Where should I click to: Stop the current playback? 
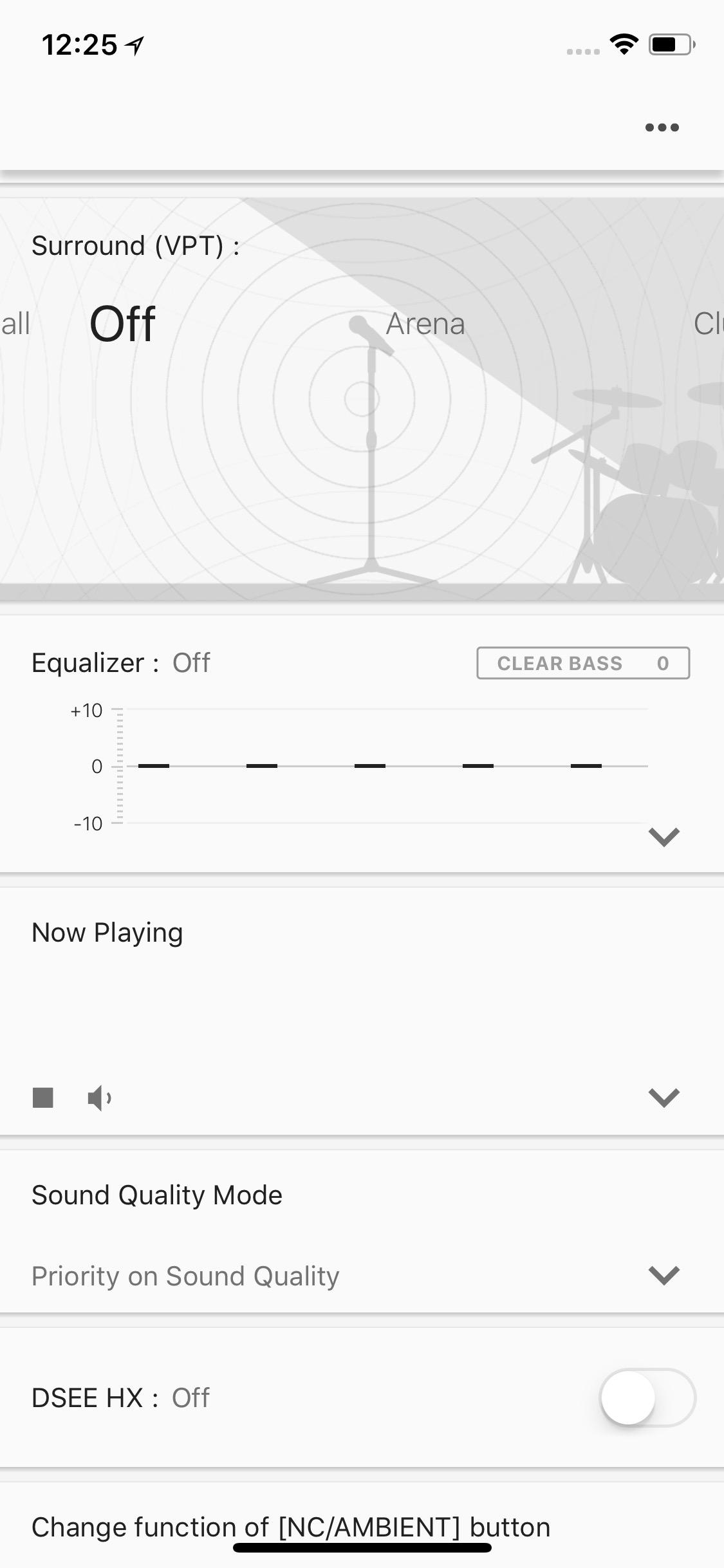[x=43, y=1097]
